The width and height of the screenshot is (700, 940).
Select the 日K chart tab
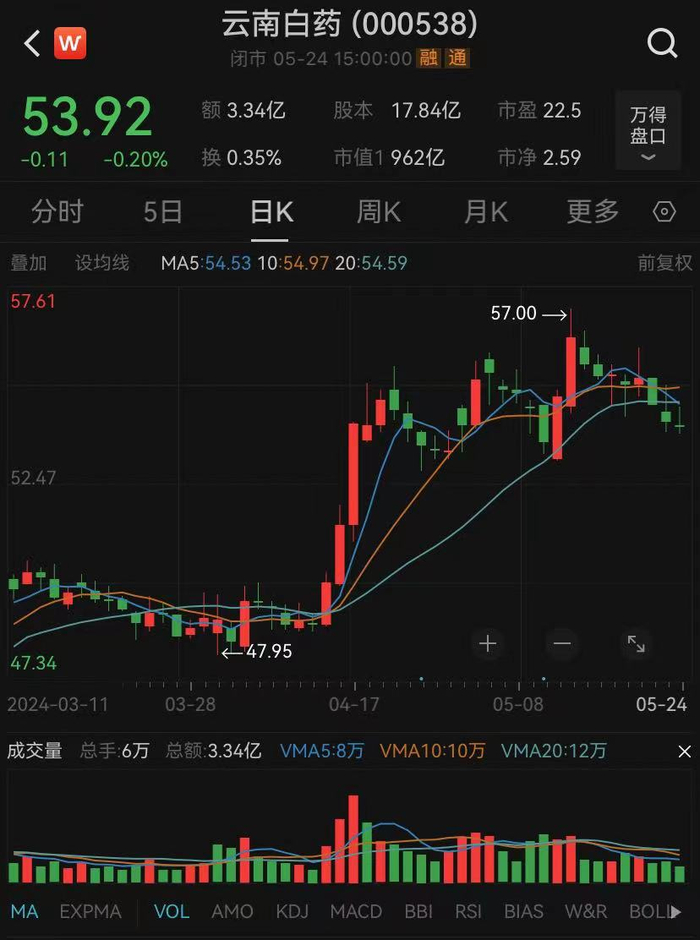[x=270, y=212]
